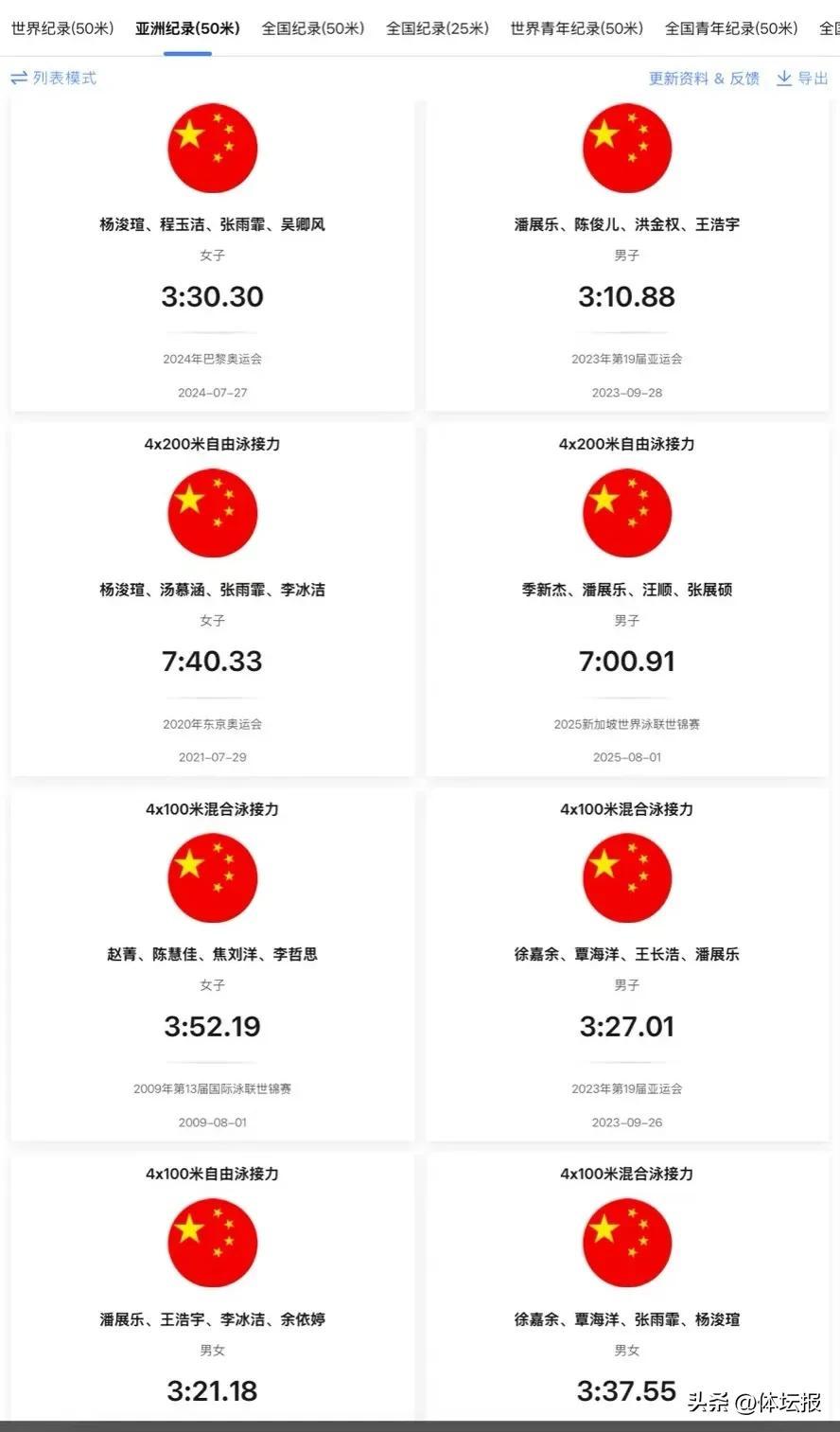Tap the selected 亚洲纪录(50米) tab
Screen dimensions: 840x1432
[187, 28]
